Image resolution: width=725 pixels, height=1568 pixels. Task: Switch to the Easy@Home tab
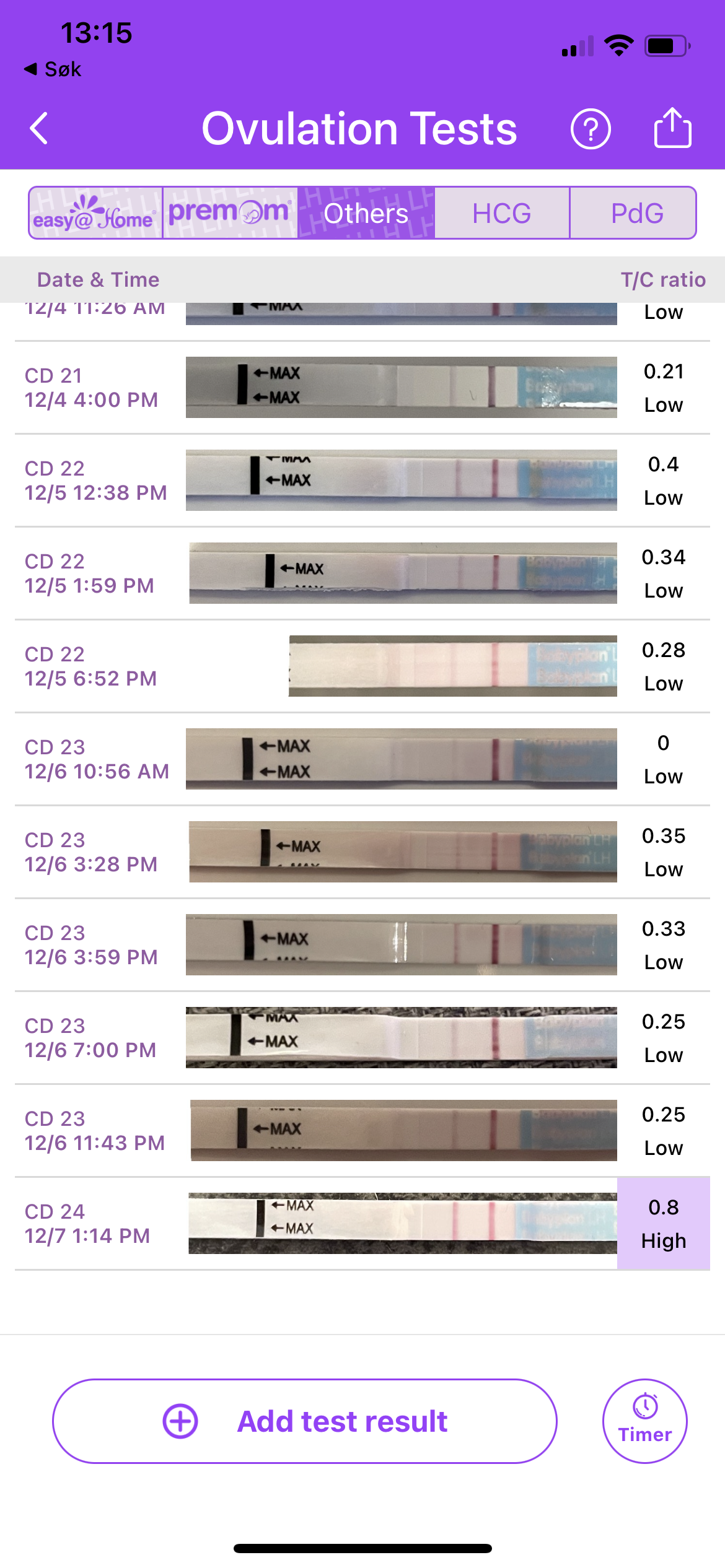[x=95, y=213]
